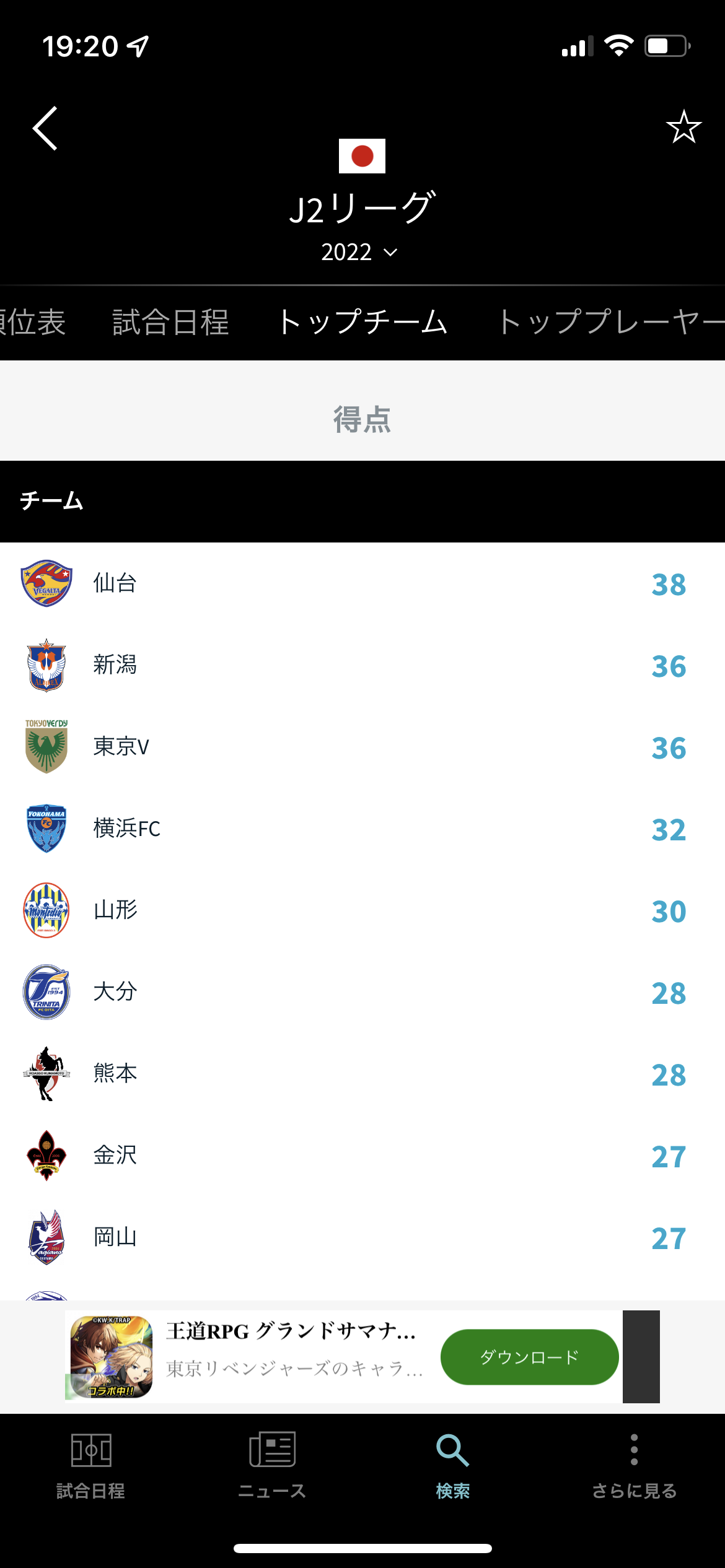Open the 金沢 team row

362,1156
